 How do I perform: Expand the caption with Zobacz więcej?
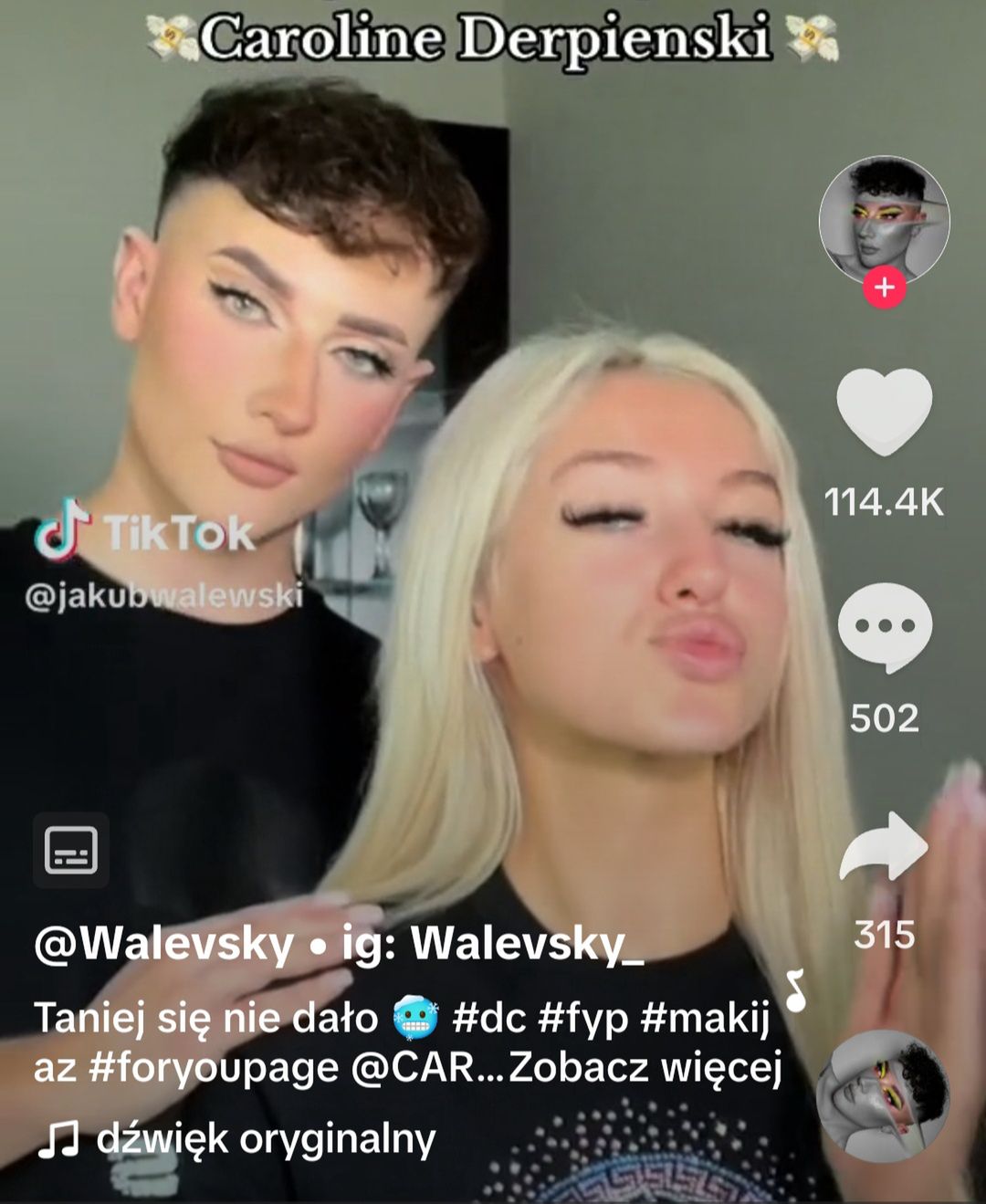pos(645,1067)
